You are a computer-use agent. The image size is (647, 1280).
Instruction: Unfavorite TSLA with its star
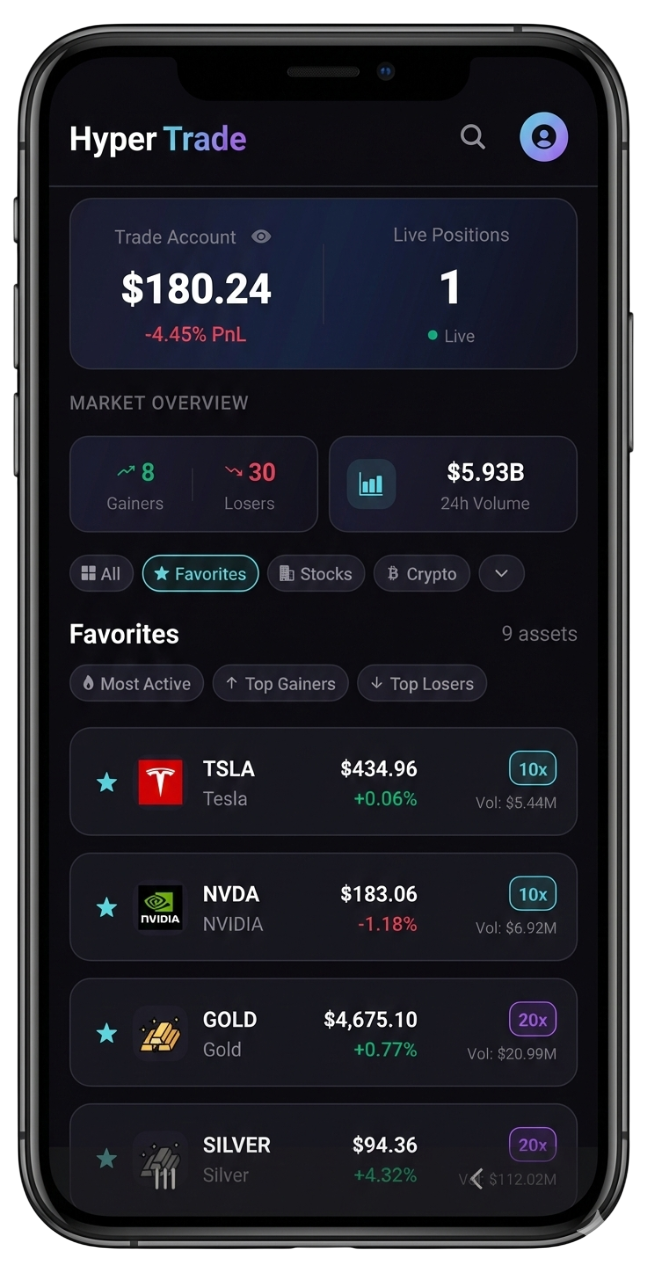pos(107,782)
